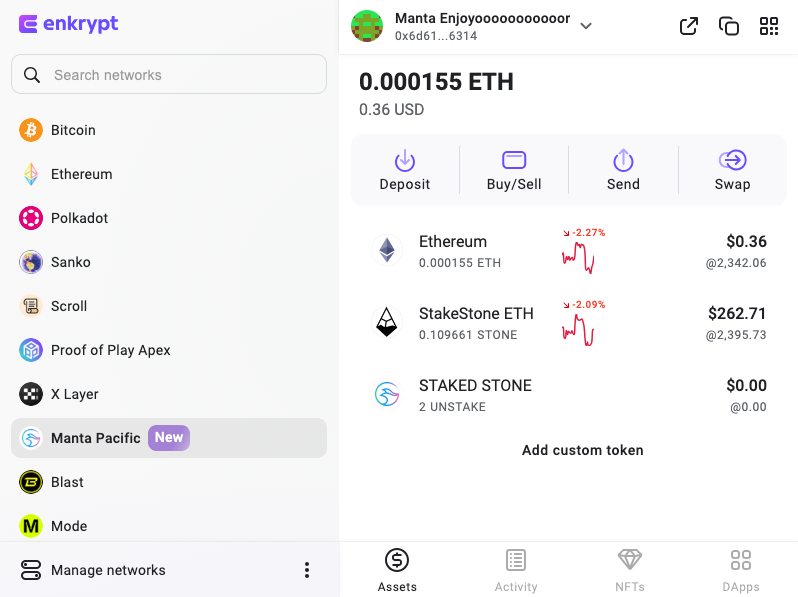Expand the Manta Enjoyoooooooooor account dropdown

[x=586, y=26]
